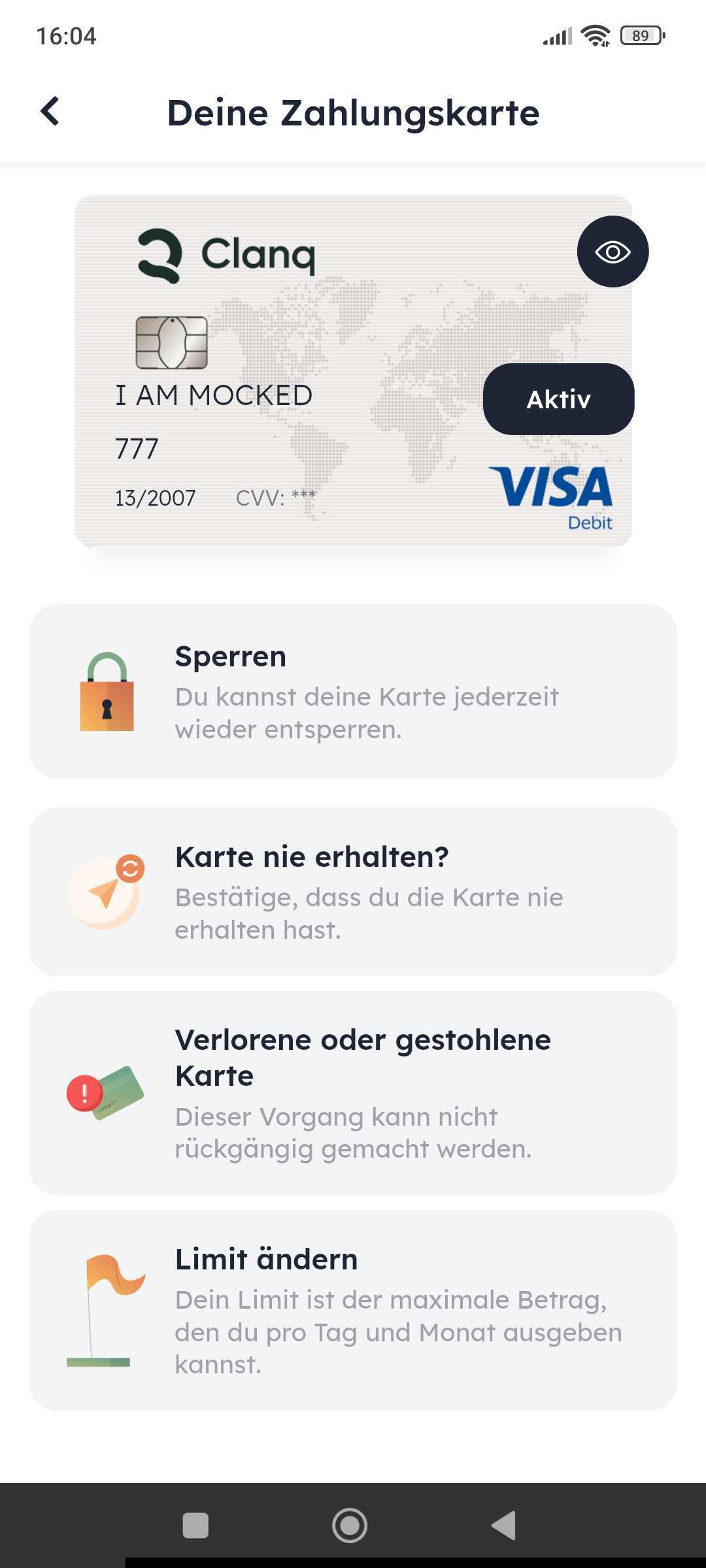
Task: Open the Sperren option
Action: coord(353,691)
